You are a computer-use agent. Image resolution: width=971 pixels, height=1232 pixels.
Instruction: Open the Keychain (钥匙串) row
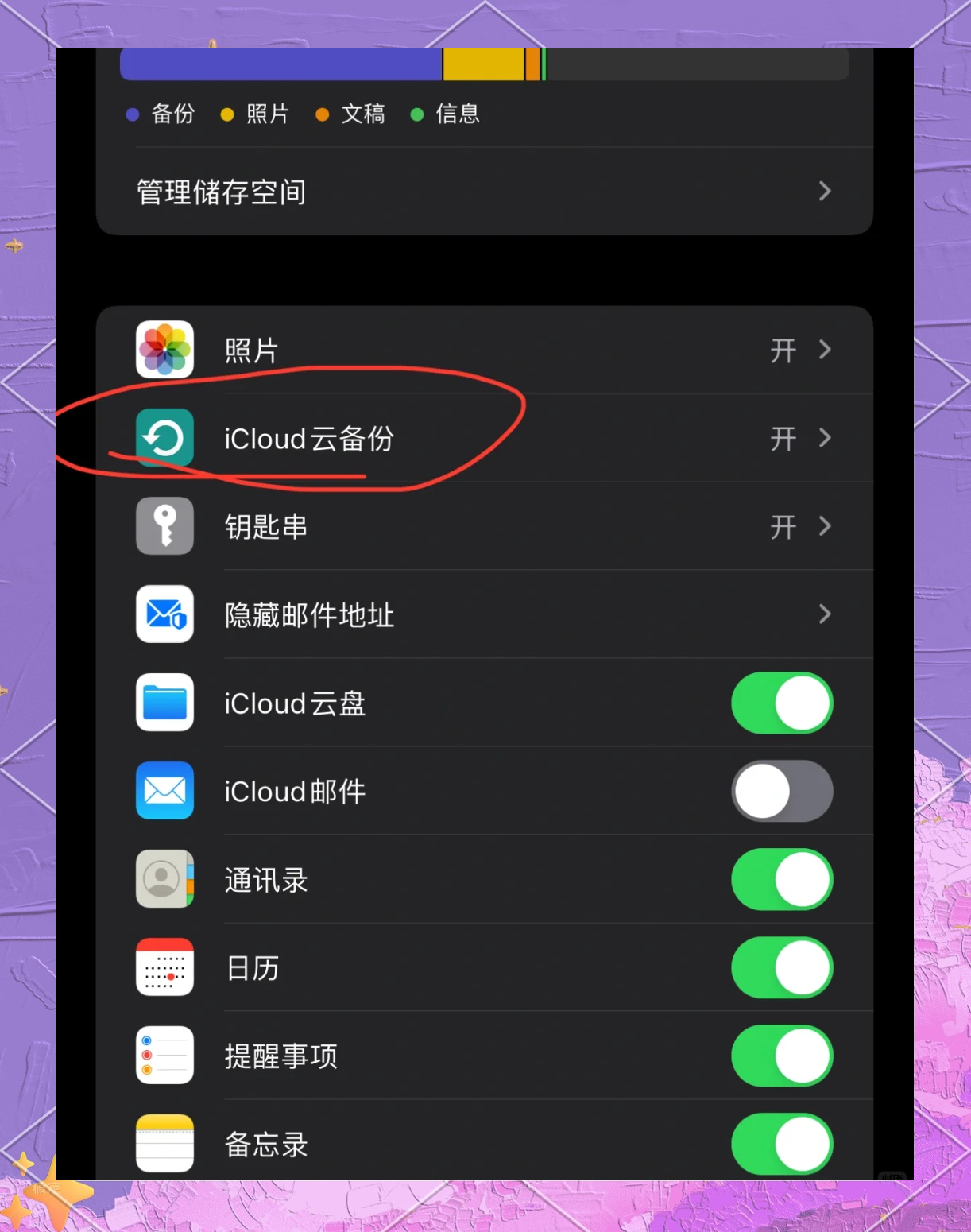483,526
